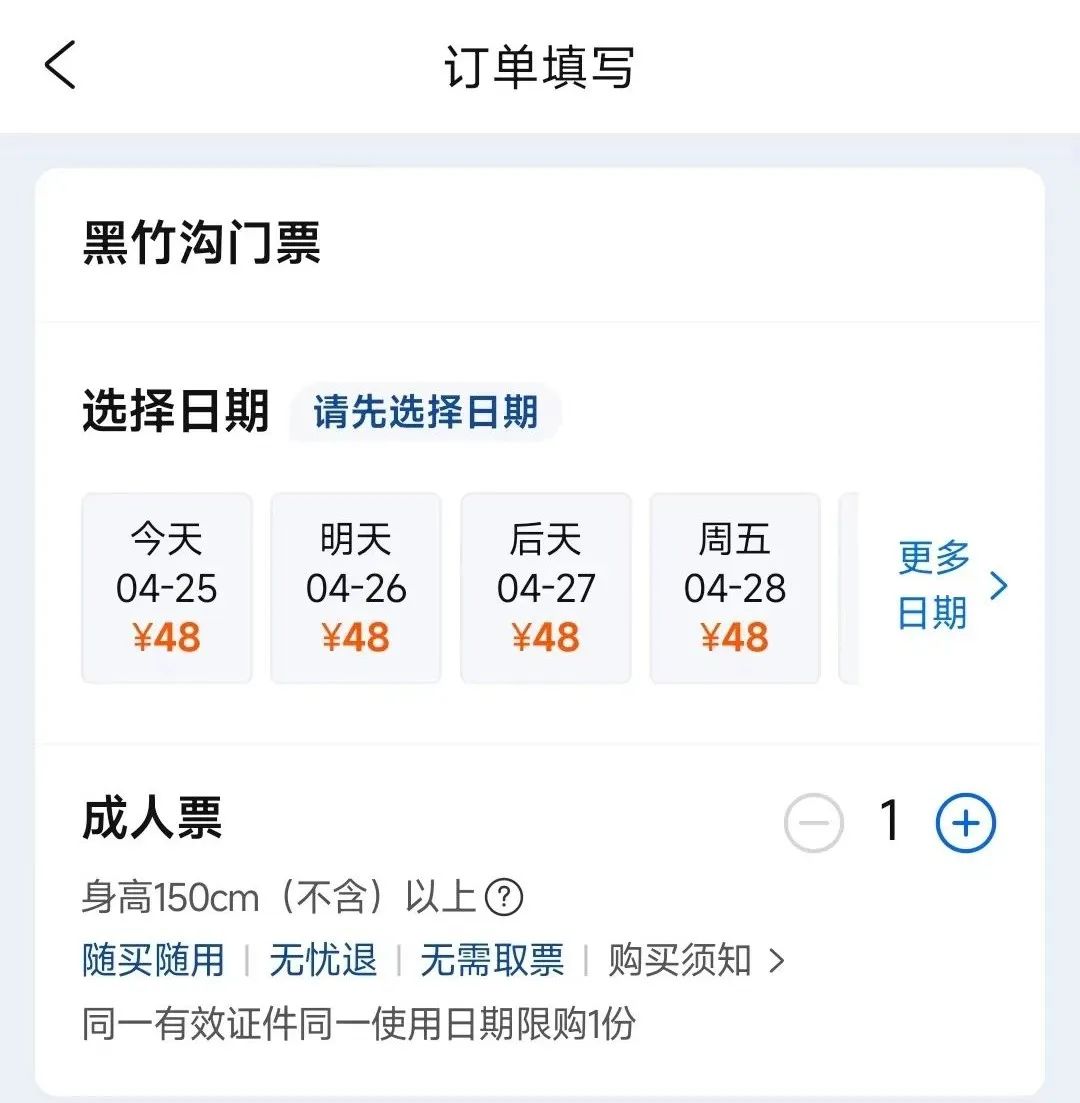The image size is (1080, 1103).
Task: Expand 更多日期 to view more dates
Action: click(933, 587)
